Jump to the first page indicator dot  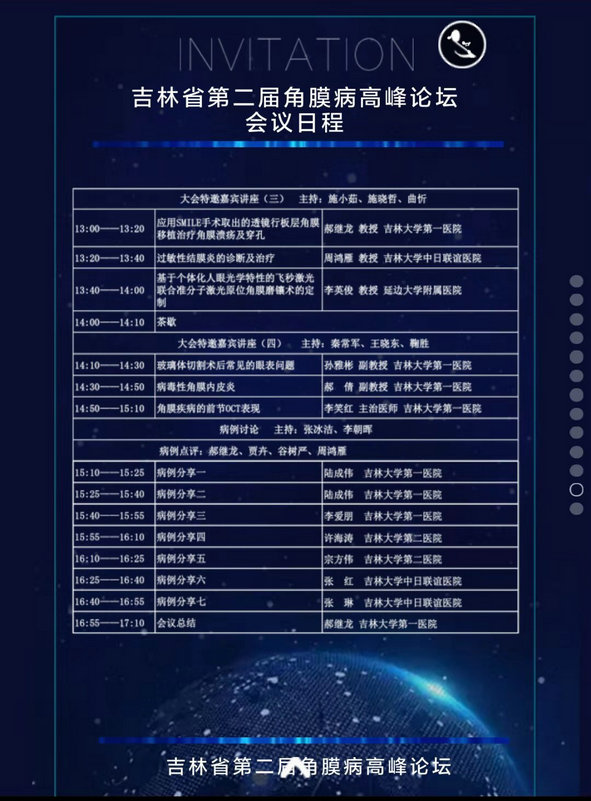click(x=576, y=281)
